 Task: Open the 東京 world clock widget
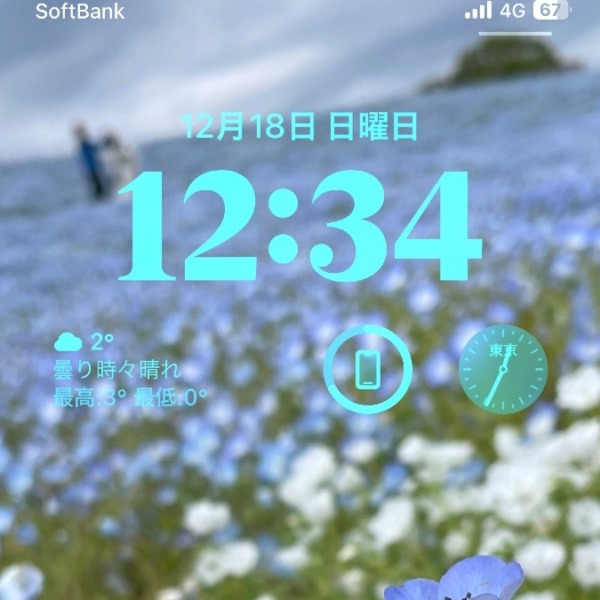coord(503,370)
